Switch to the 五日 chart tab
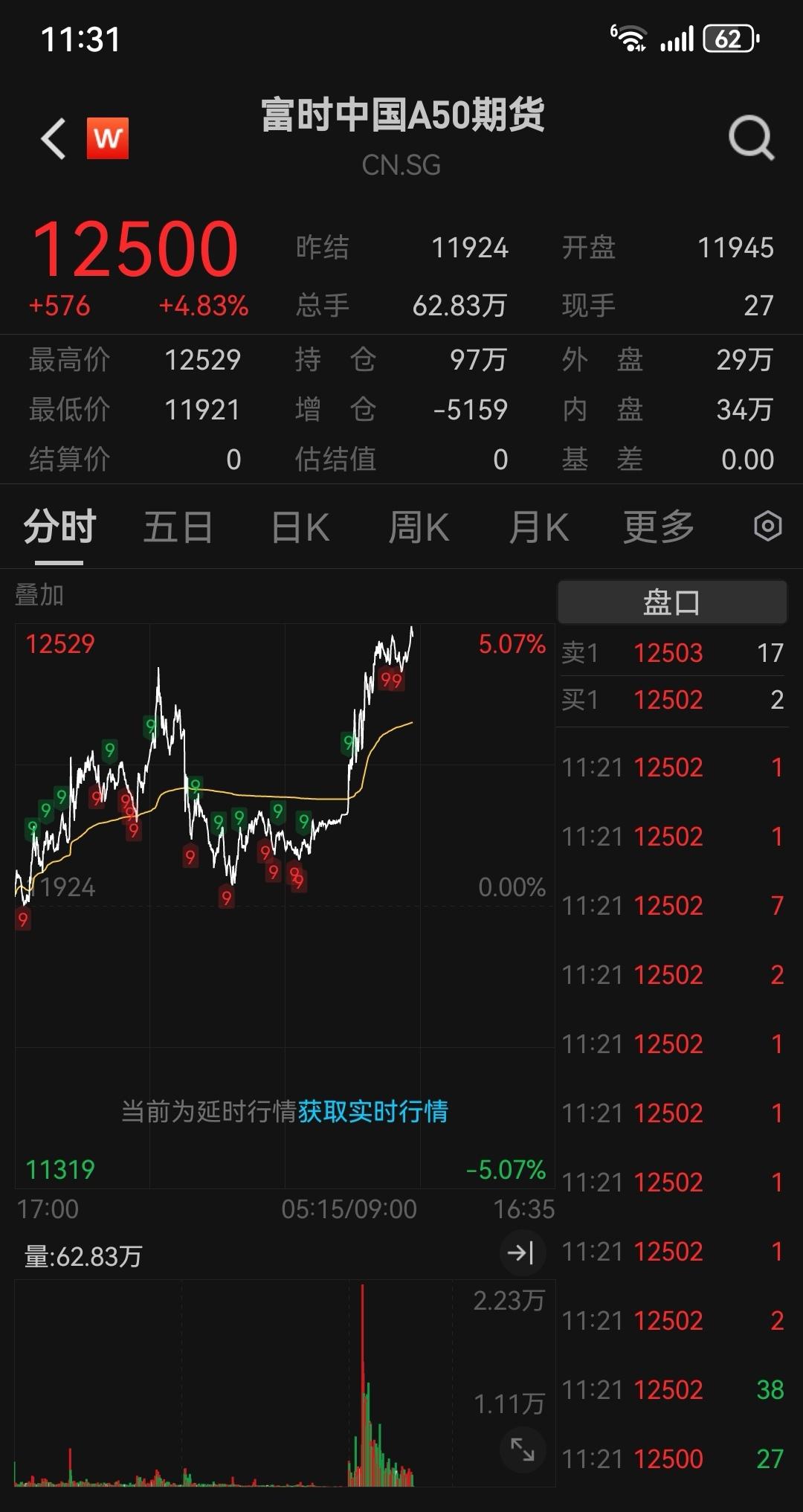Screen dimensions: 803x1512 [x=178, y=528]
